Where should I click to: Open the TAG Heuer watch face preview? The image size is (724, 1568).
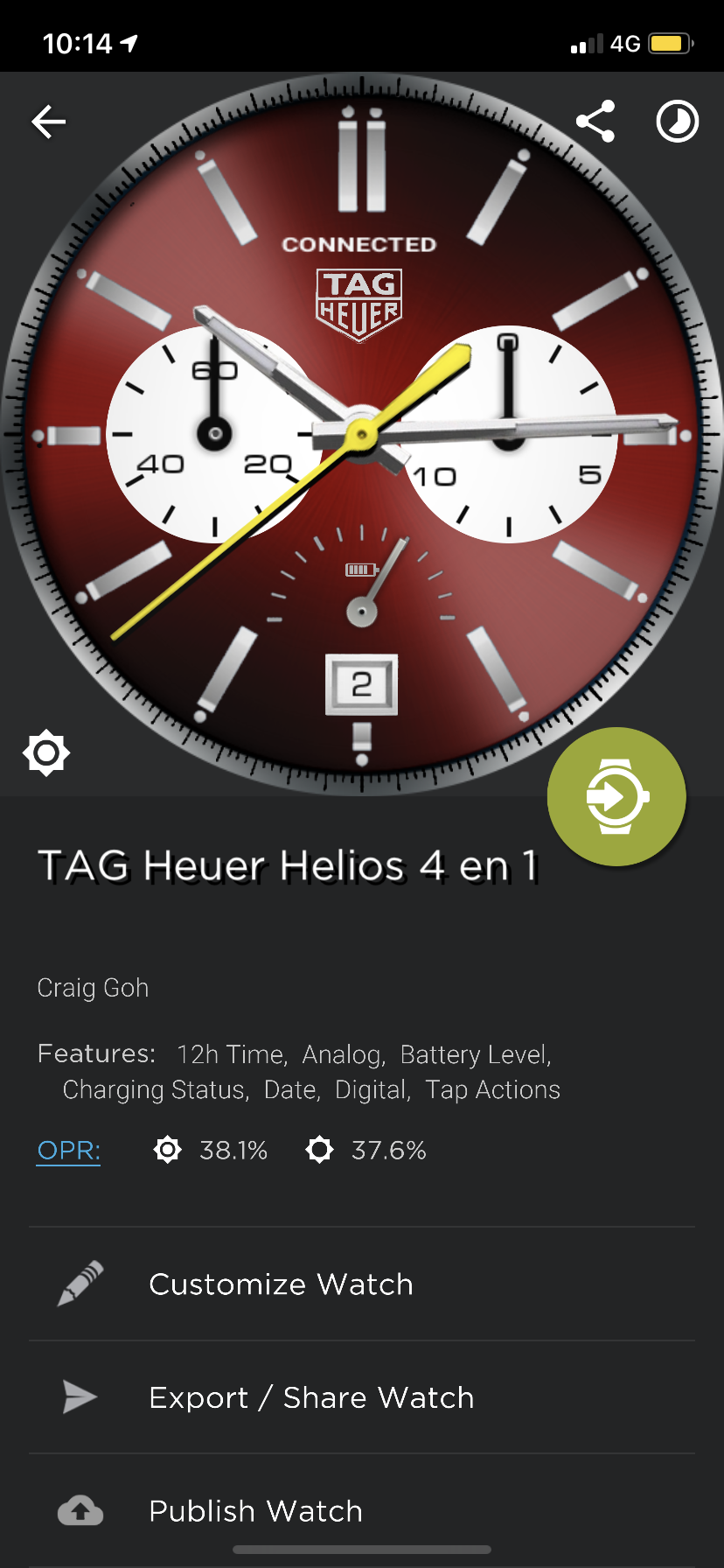(362, 434)
